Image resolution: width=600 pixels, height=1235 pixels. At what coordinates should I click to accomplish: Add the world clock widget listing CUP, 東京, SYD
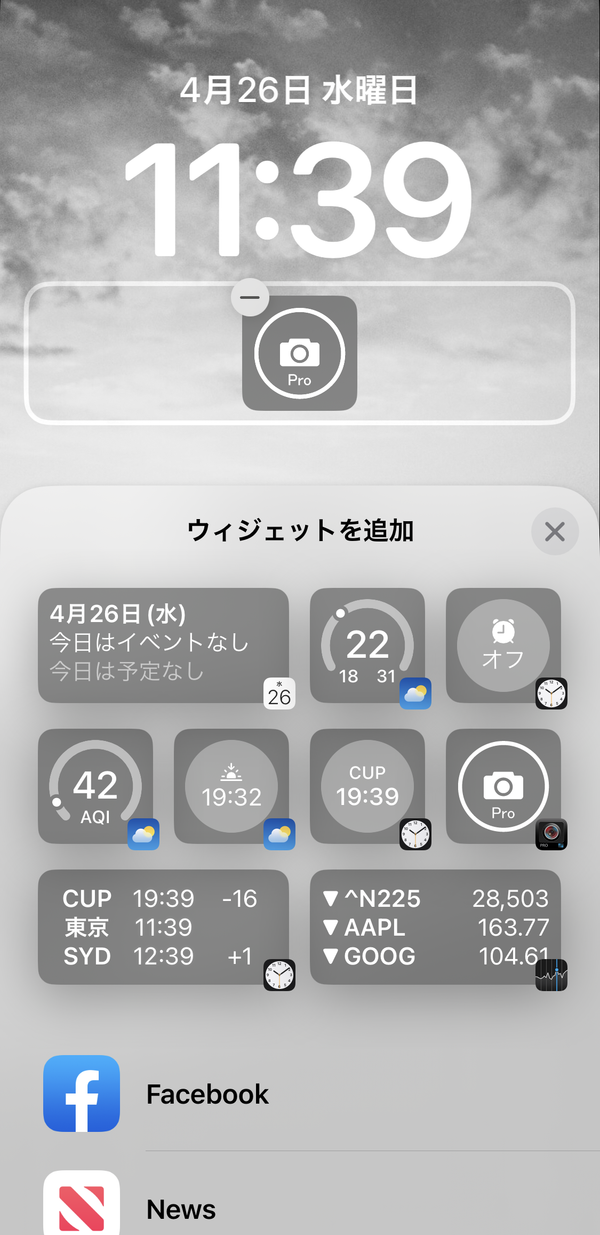tap(163, 927)
